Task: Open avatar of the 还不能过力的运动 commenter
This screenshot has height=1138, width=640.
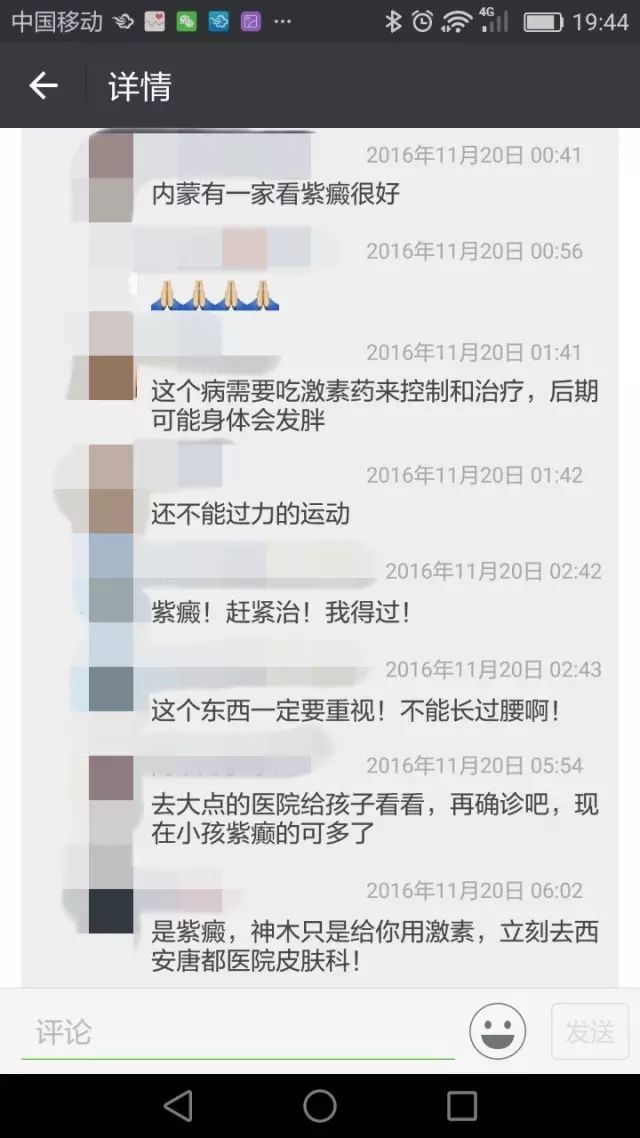Action: coord(111,488)
